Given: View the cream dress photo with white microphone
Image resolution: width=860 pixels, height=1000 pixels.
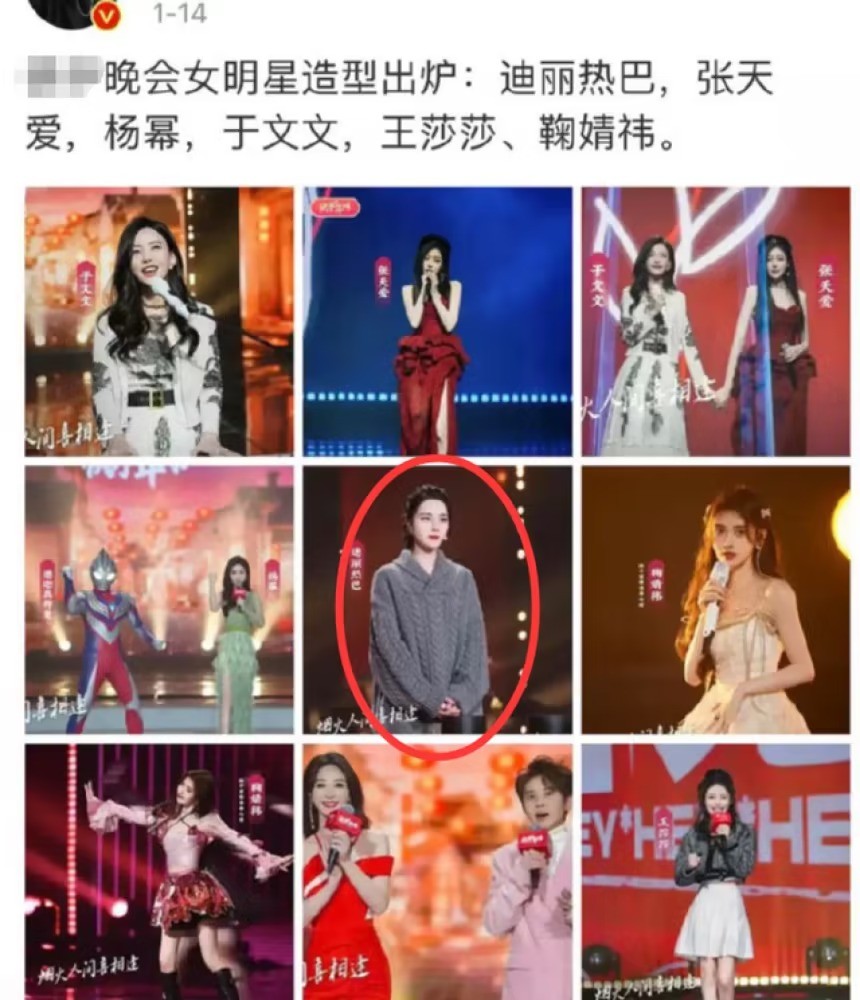Looking at the screenshot, I should [x=715, y=600].
